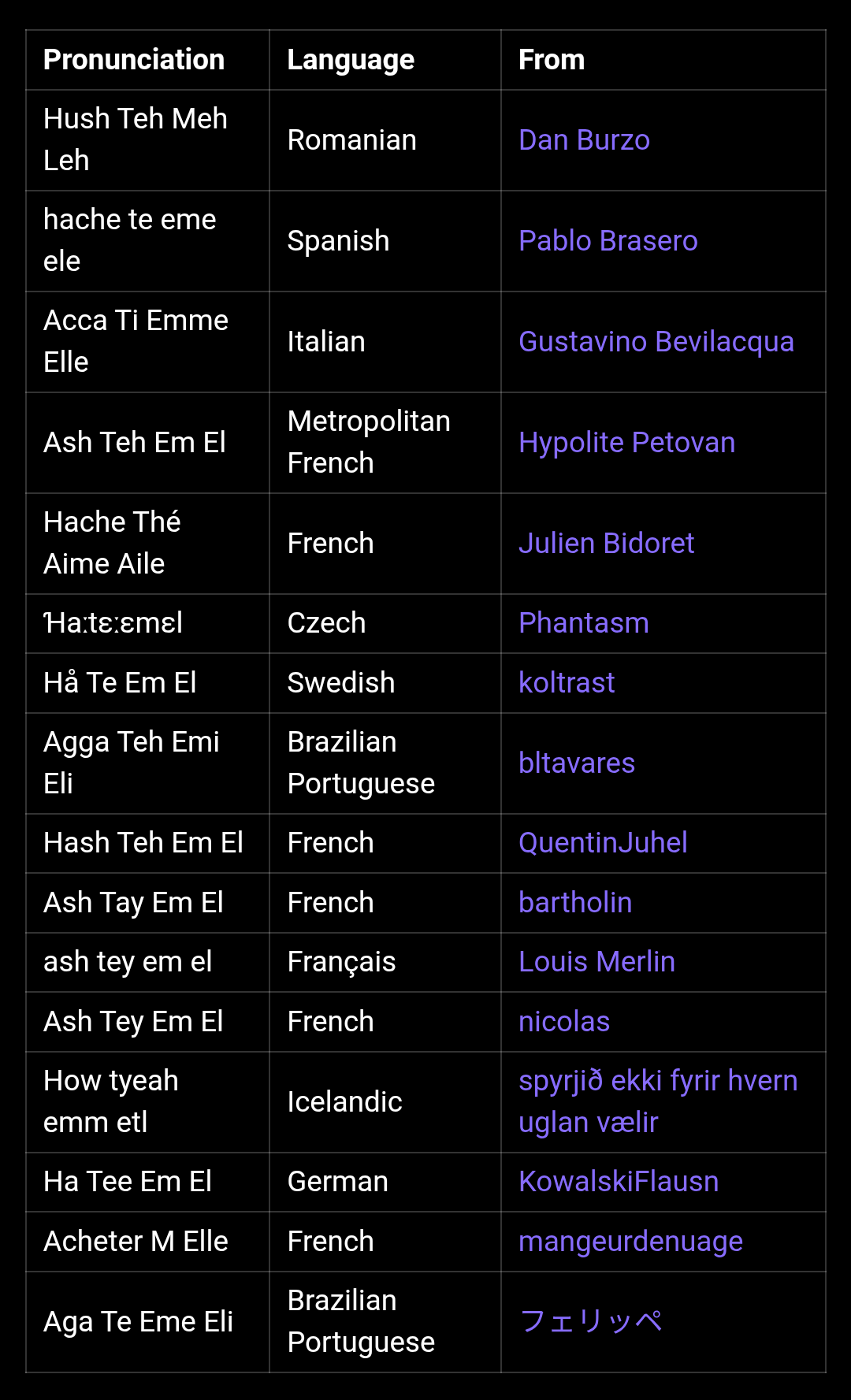Screen dimensions: 851x1400
Task: Tap the QuentinJuhel link
Action: (603, 843)
